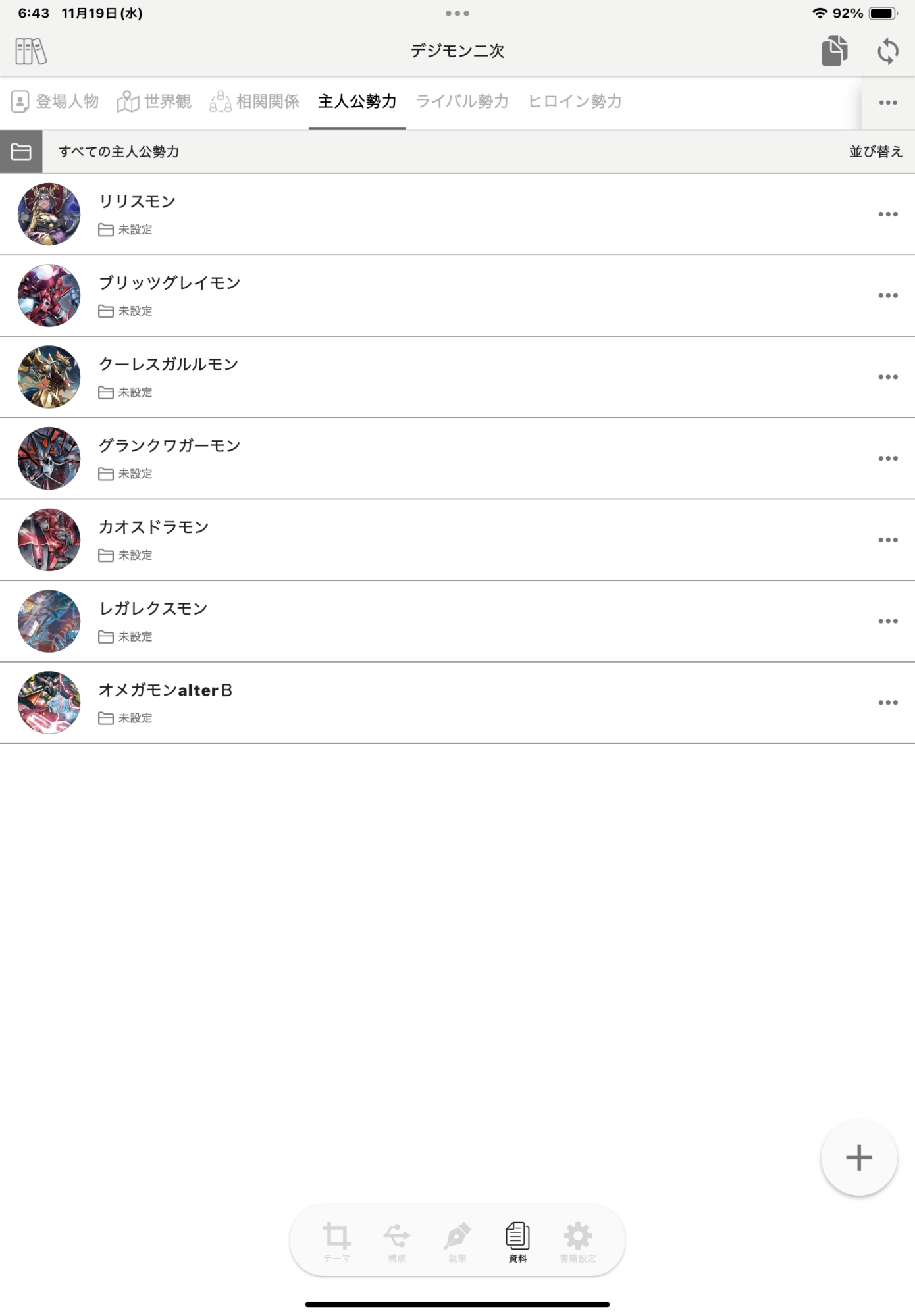Tap the copy documents icon
915x1316 pixels.
834,51
